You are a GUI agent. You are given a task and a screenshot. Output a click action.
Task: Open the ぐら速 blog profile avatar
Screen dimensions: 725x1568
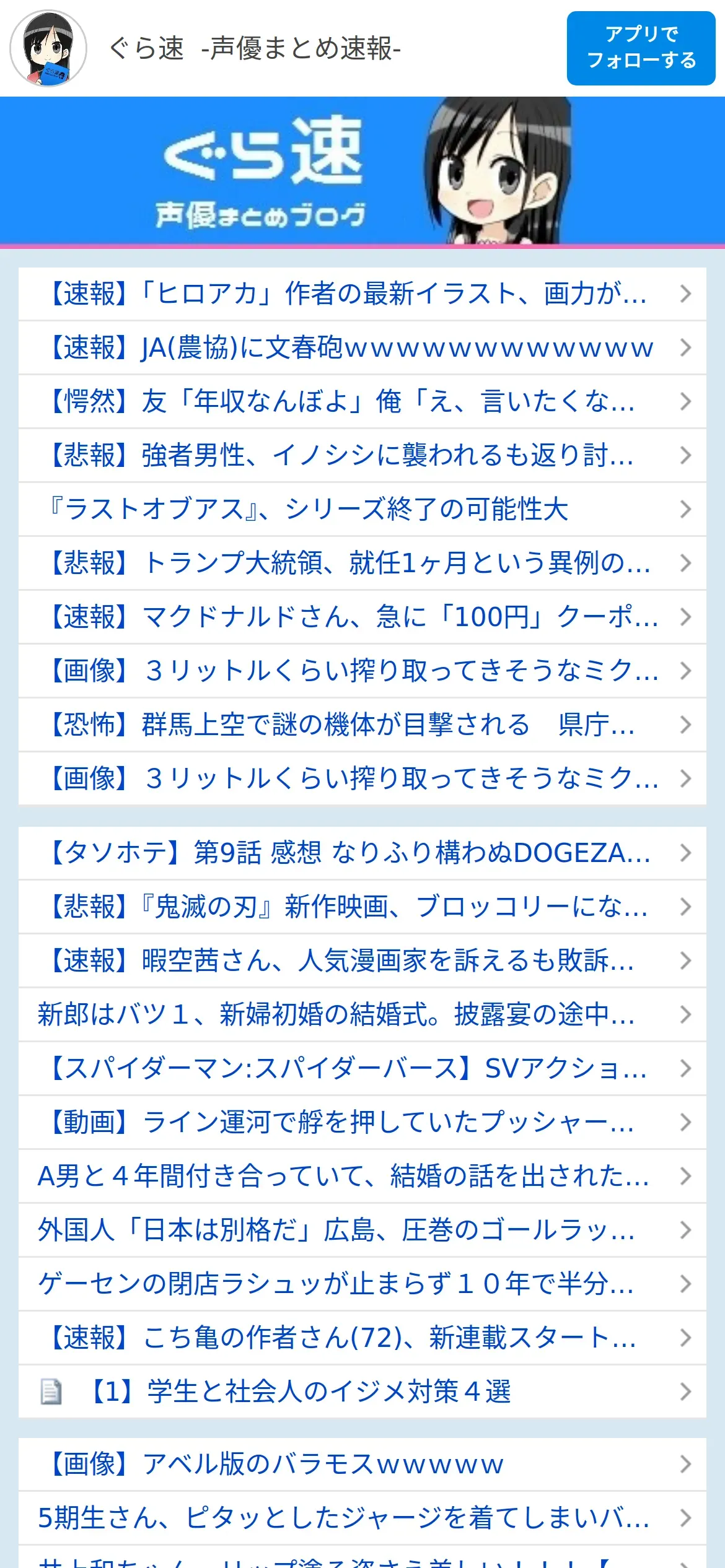pyautogui.click(x=48, y=48)
